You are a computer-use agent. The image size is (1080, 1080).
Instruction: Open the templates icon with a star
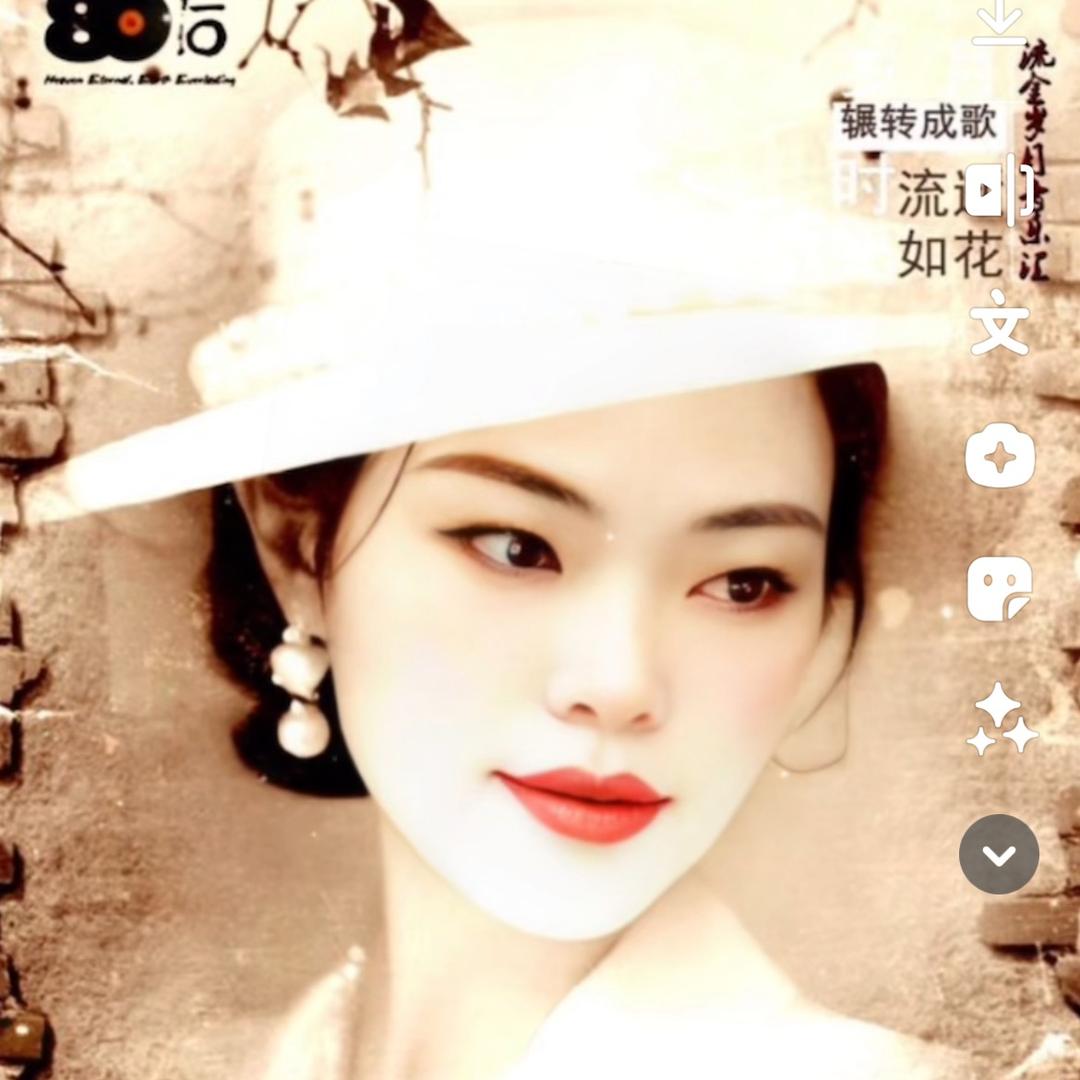click(999, 456)
